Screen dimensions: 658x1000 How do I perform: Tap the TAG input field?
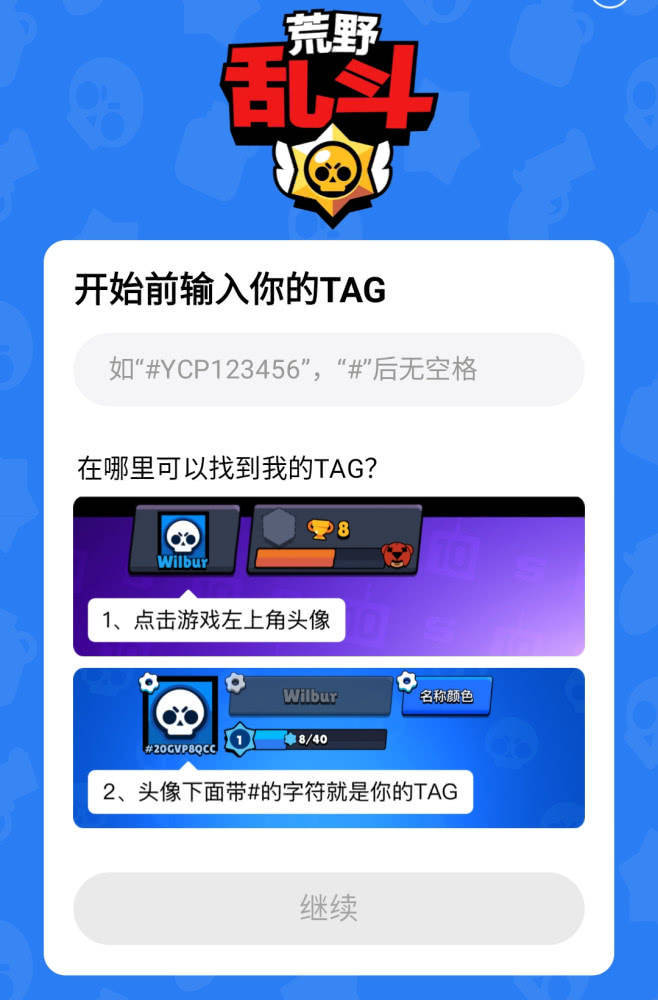coord(328,369)
